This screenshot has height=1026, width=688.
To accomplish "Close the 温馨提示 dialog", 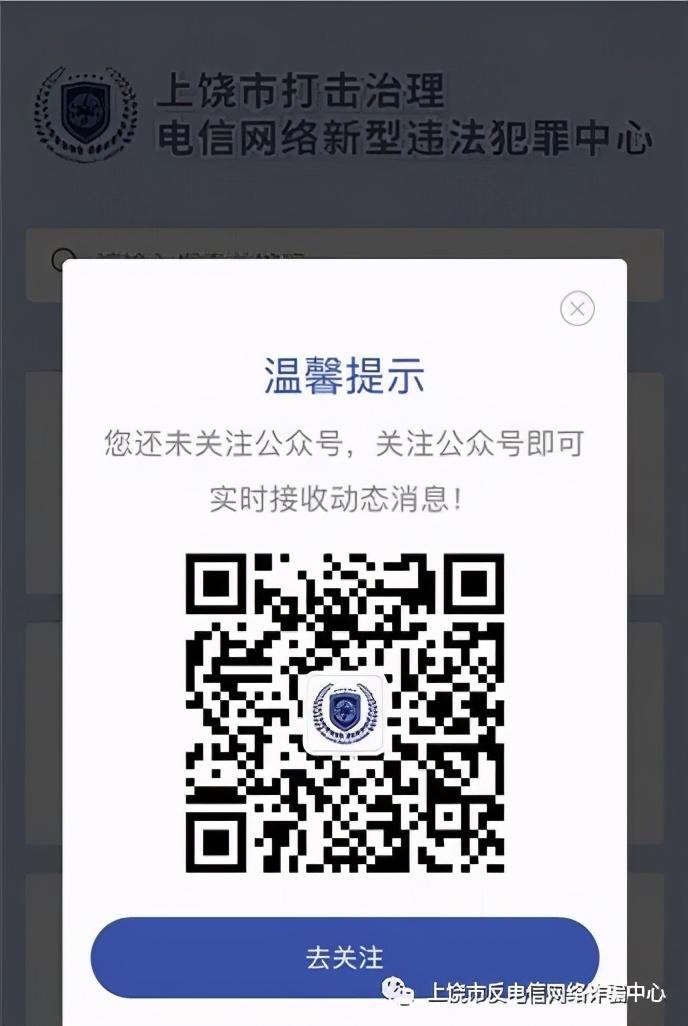I will (x=577, y=309).
